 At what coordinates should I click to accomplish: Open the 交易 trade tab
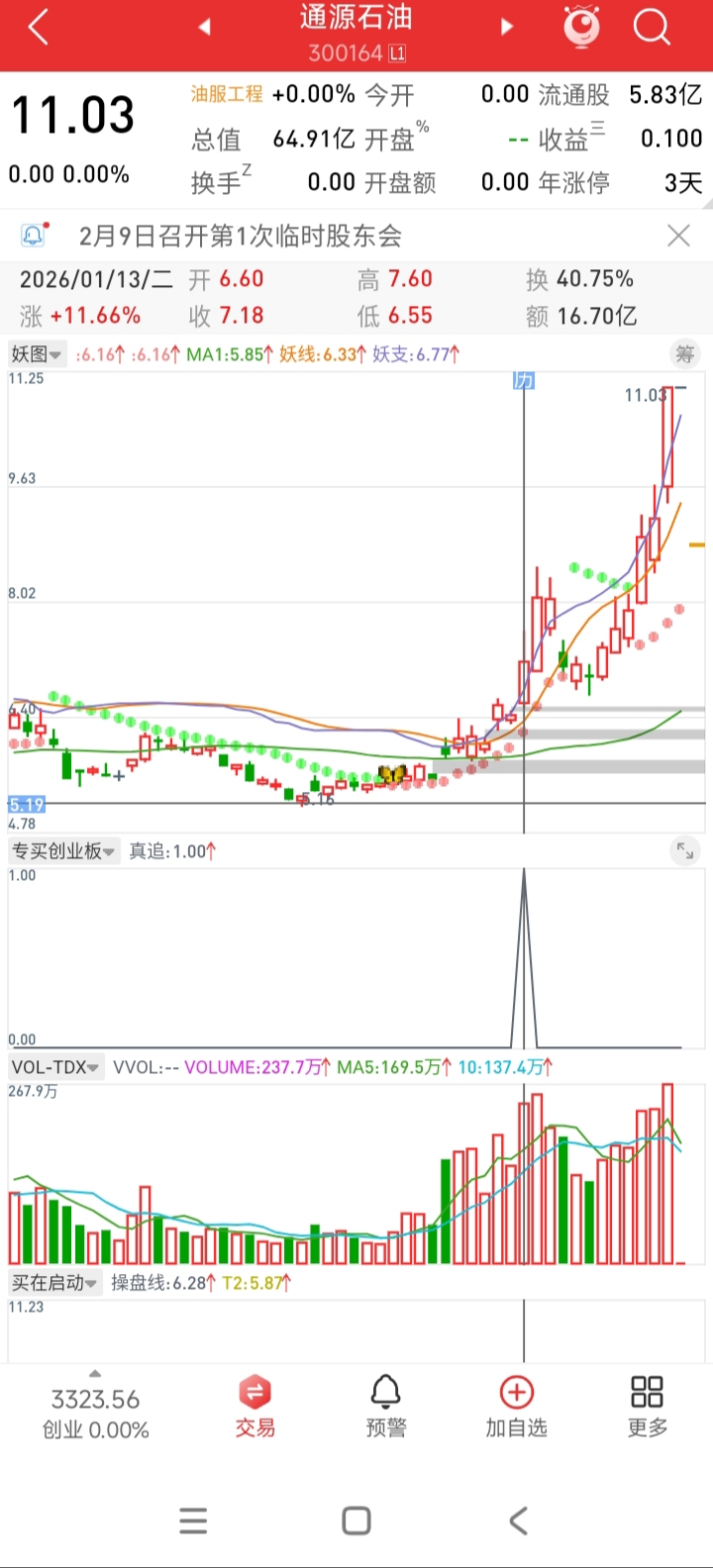click(x=255, y=1406)
